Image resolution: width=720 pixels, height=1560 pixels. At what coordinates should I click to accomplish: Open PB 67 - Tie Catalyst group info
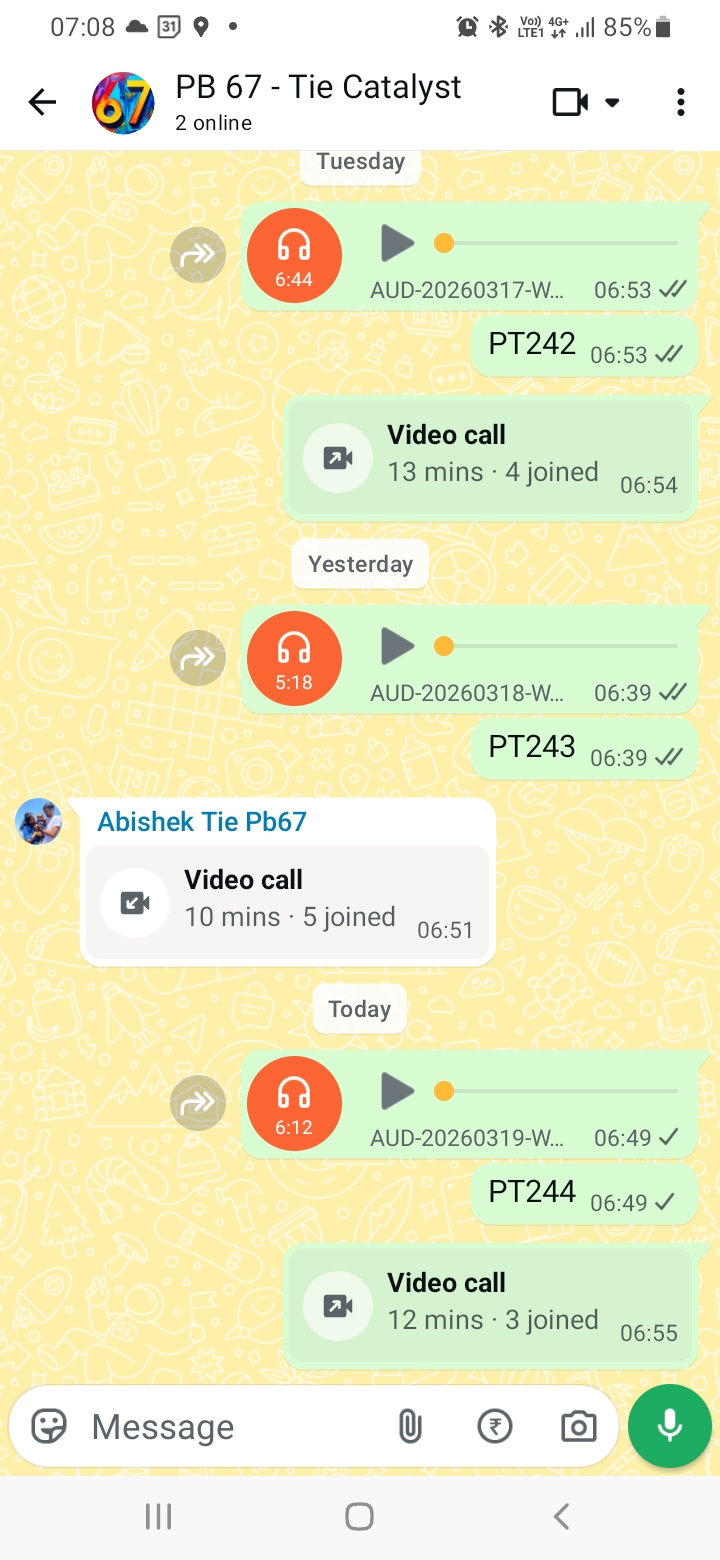coord(317,102)
